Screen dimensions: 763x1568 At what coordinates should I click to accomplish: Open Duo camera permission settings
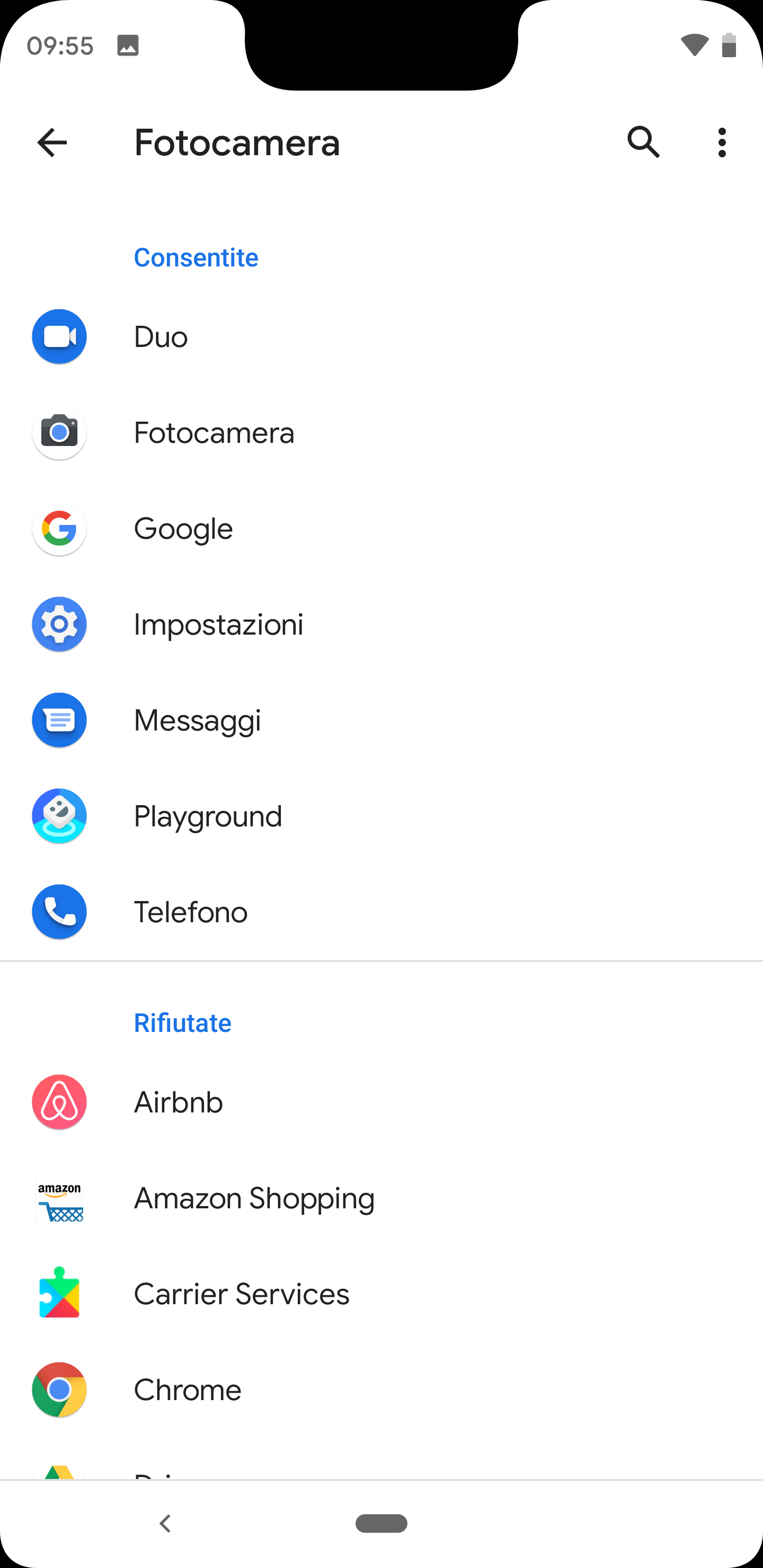(381, 336)
